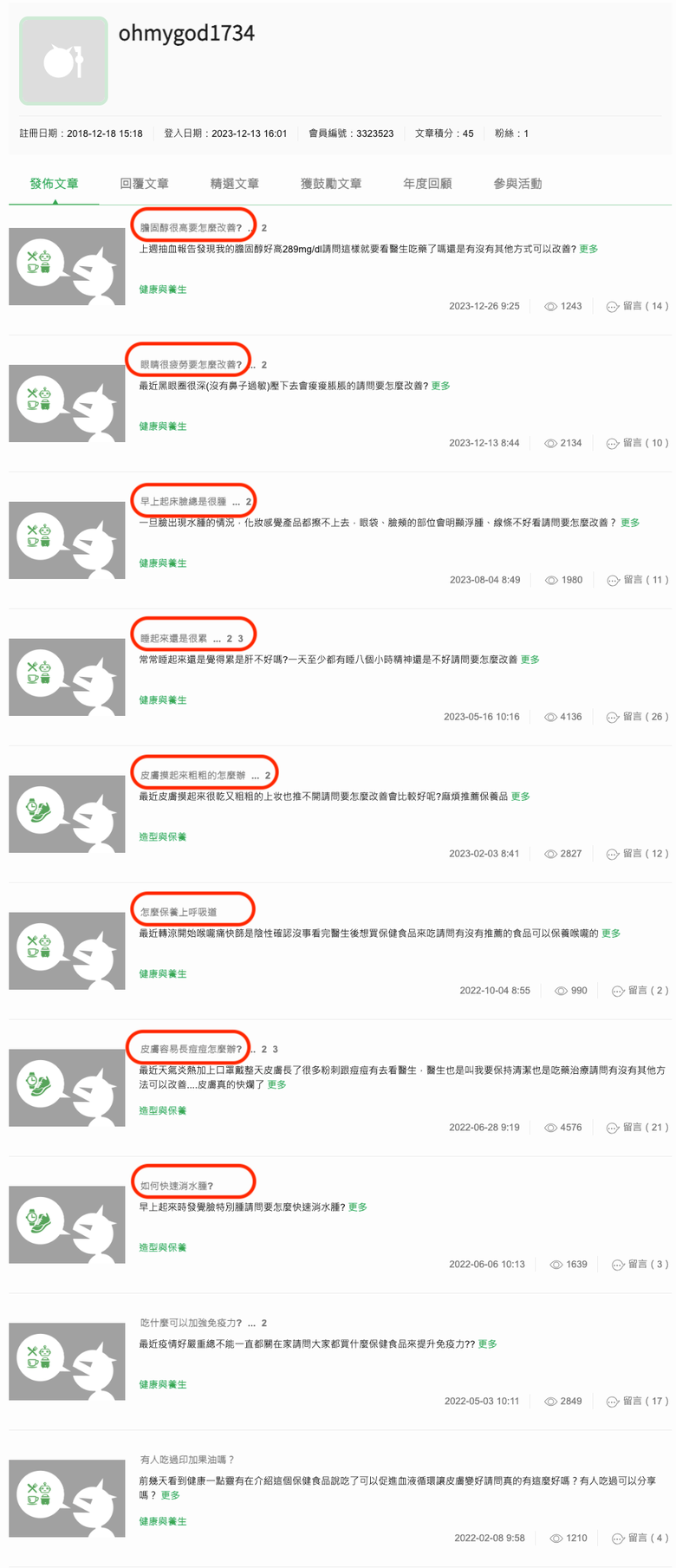
Task: Go to page 3 of 睡起來還是很累
Action: point(240,639)
